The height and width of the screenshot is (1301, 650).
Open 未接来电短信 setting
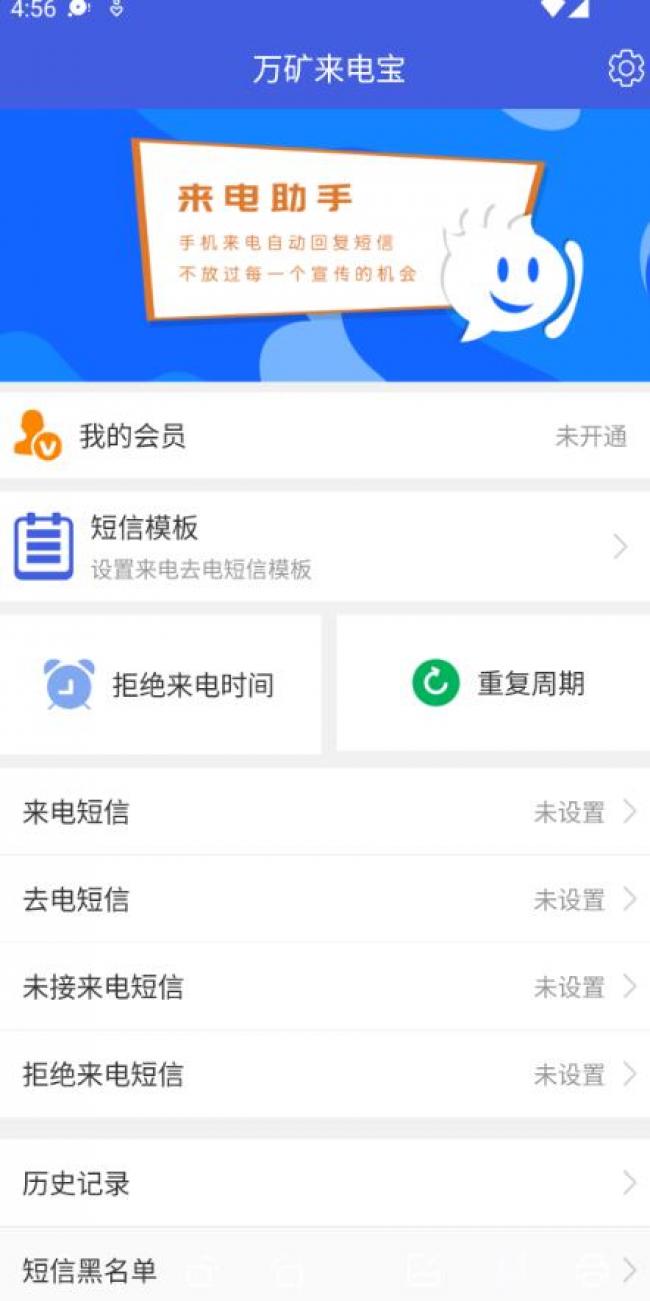pos(325,987)
